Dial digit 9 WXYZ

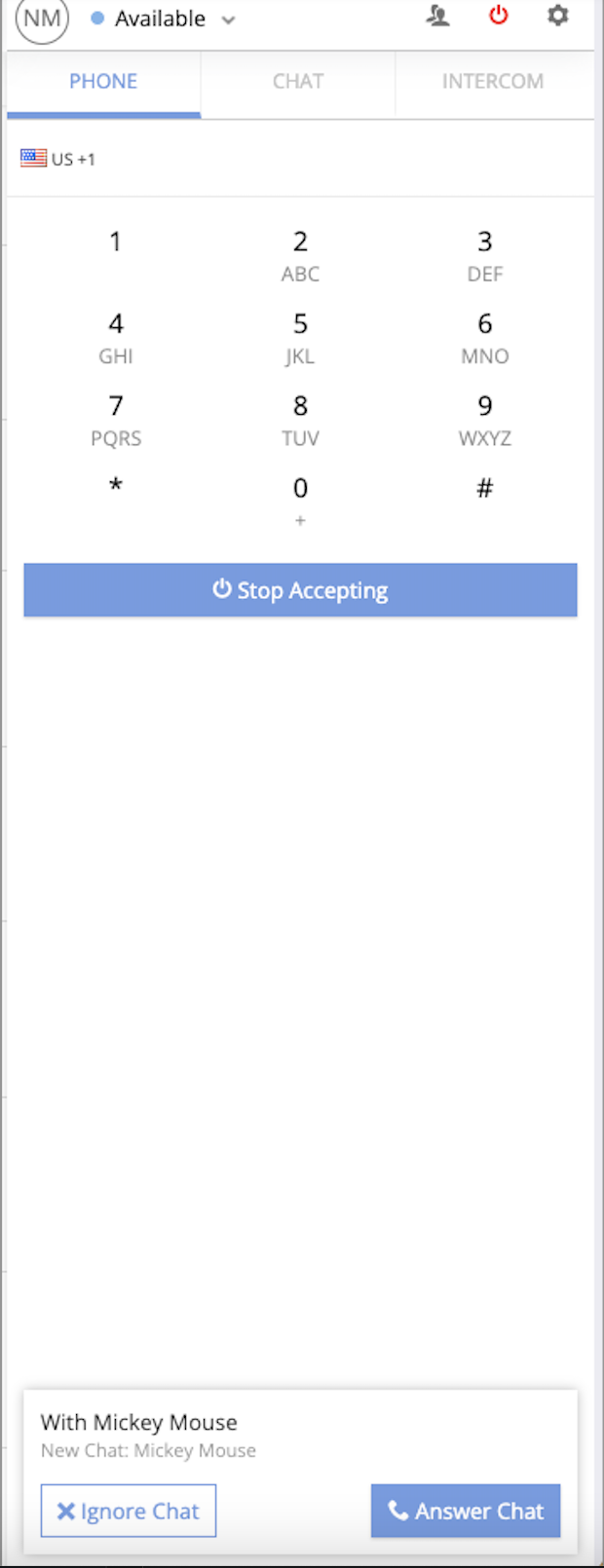[484, 419]
